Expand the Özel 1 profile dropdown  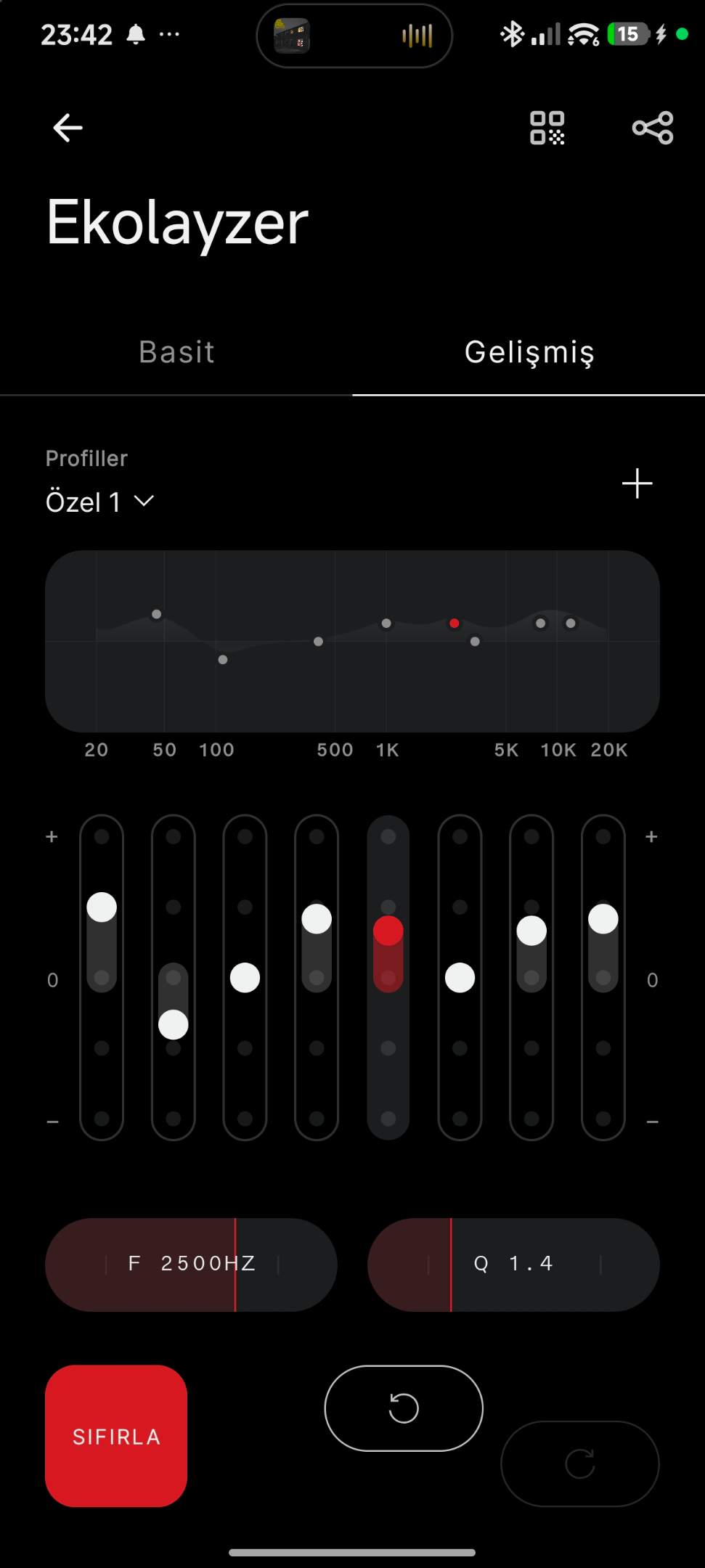pos(100,502)
